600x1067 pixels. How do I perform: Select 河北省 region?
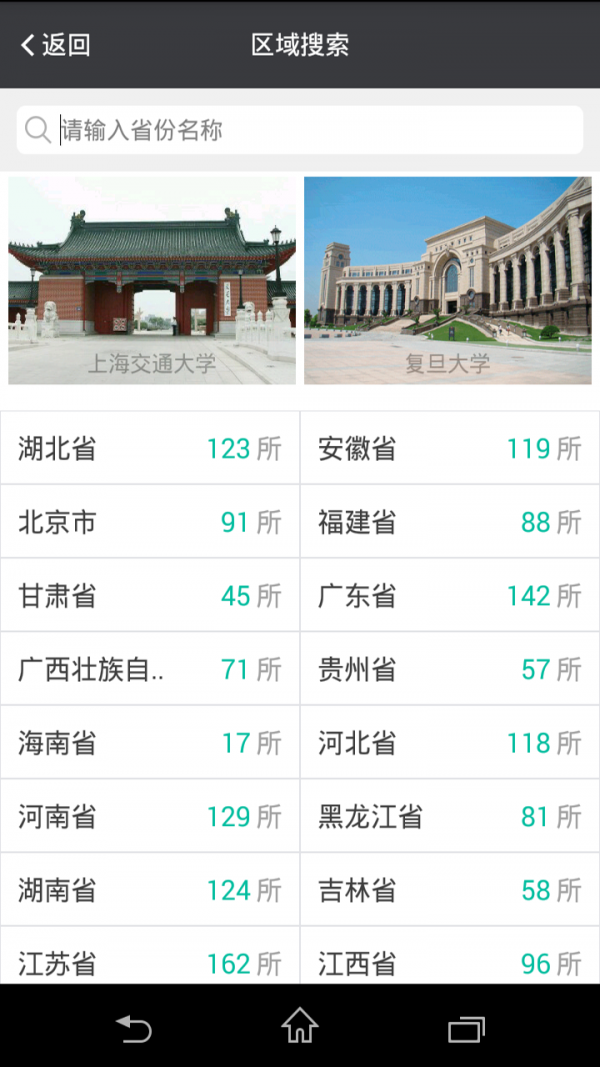(450, 743)
